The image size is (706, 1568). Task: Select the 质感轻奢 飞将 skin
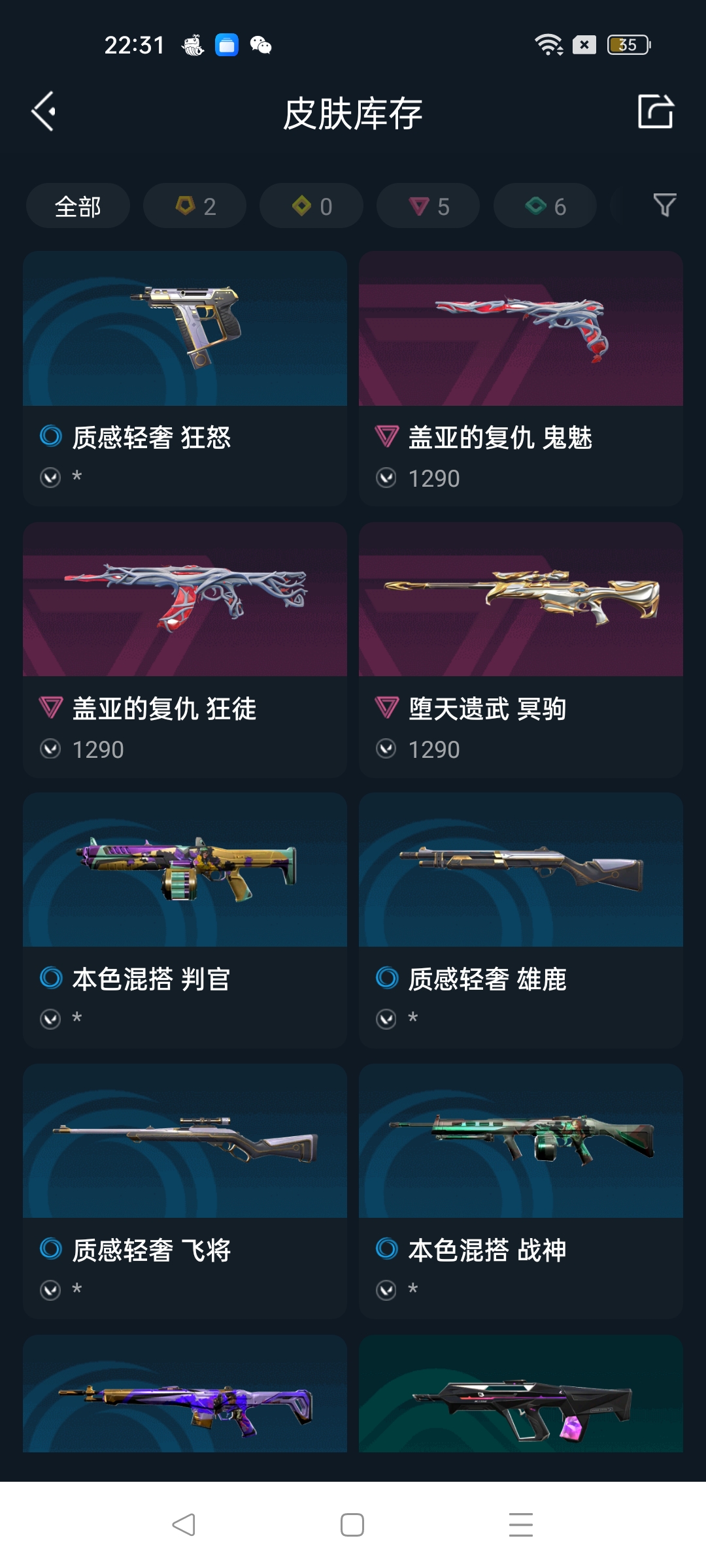coord(185,1190)
